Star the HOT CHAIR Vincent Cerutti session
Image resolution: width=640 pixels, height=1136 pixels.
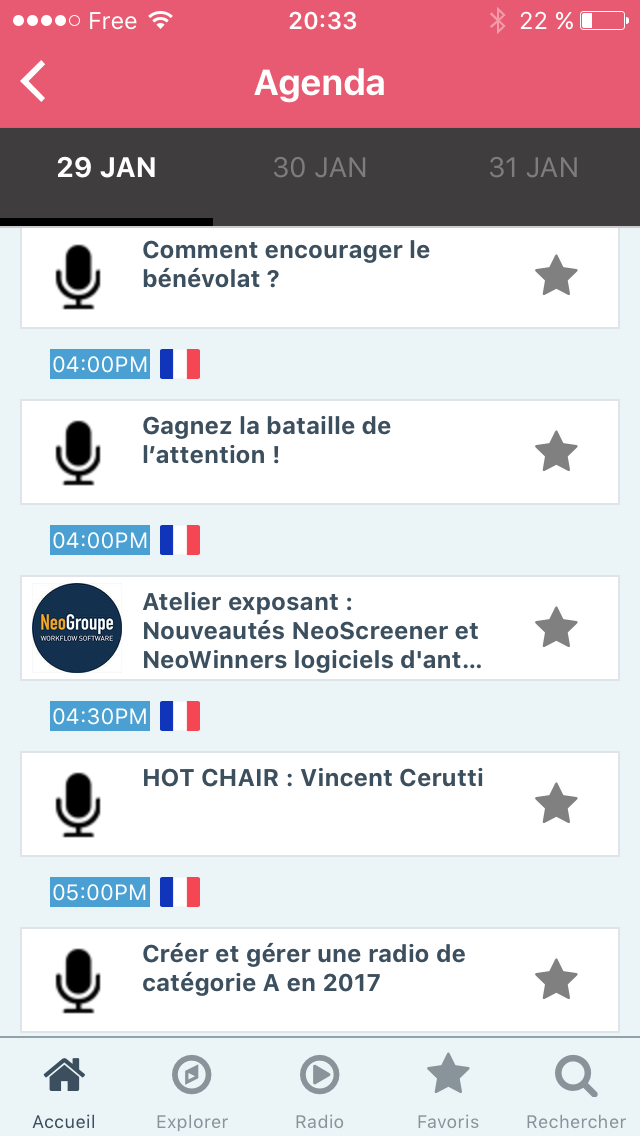point(556,803)
